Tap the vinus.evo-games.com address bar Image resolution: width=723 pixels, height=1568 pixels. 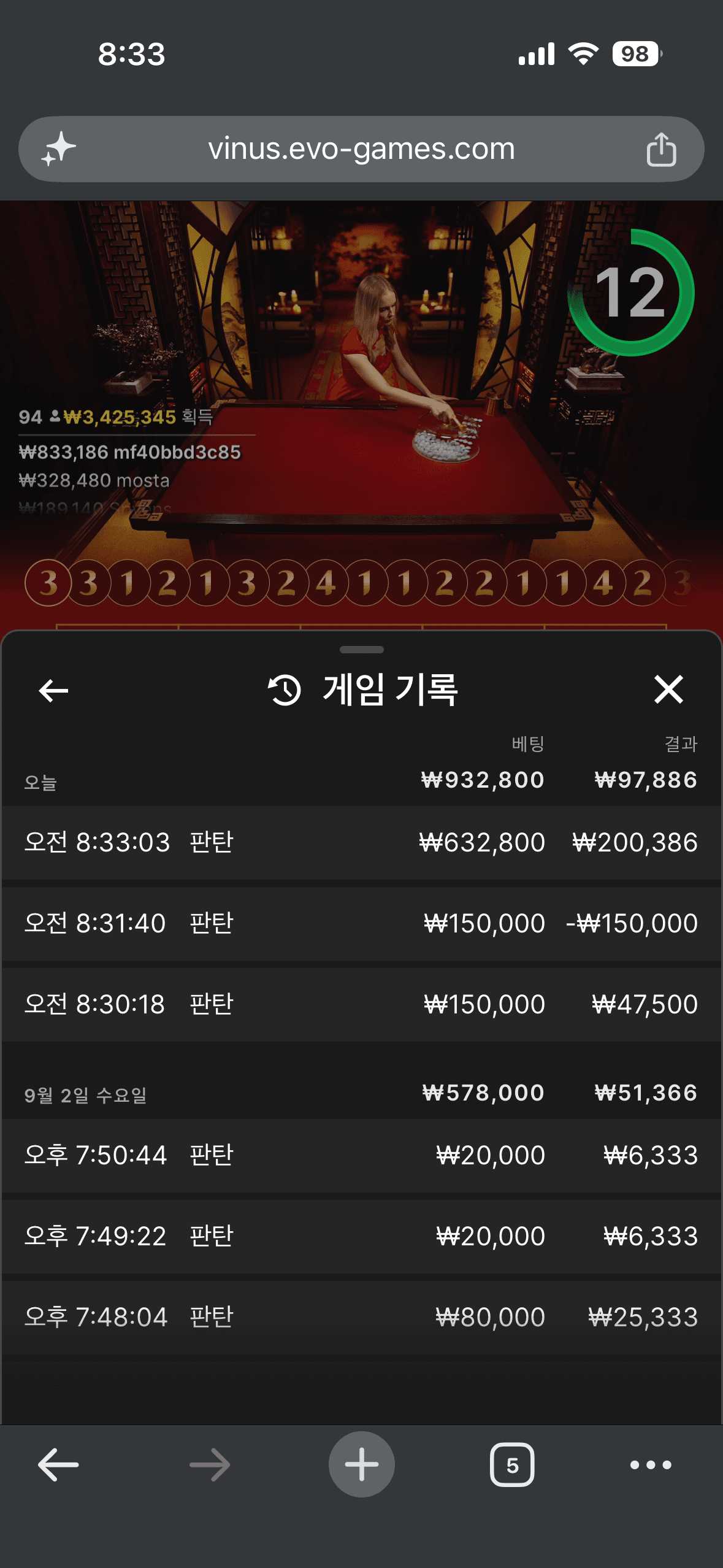click(361, 149)
